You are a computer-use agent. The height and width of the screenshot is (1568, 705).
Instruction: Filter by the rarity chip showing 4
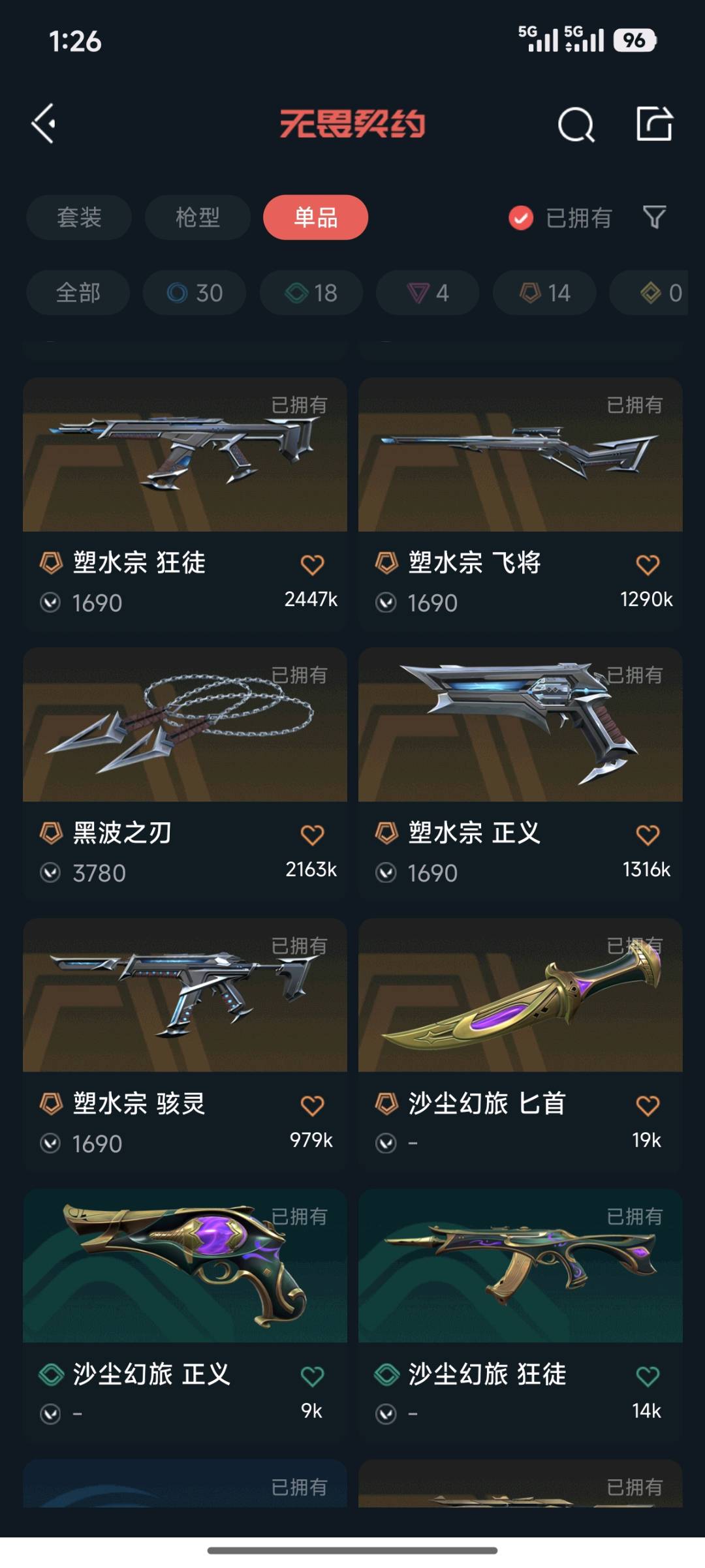point(428,293)
